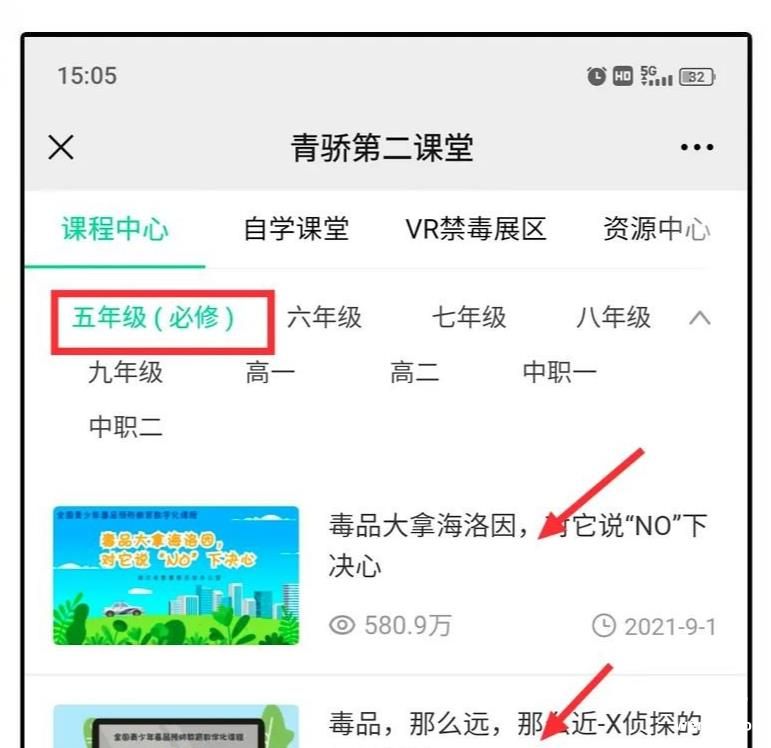The width and height of the screenshot is (771, 748).
Task: Select the 五年级(必修) grade filter
Action: 154,318
